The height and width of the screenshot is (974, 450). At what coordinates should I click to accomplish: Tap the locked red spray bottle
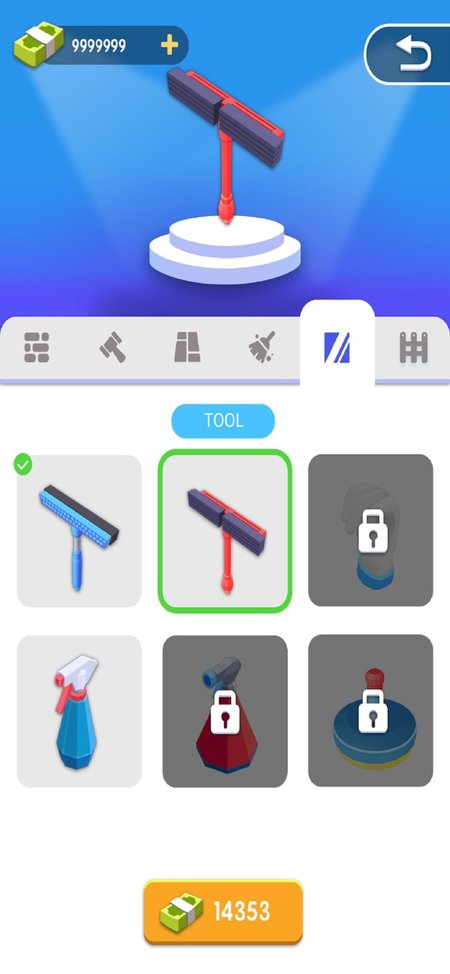point(225,711)
